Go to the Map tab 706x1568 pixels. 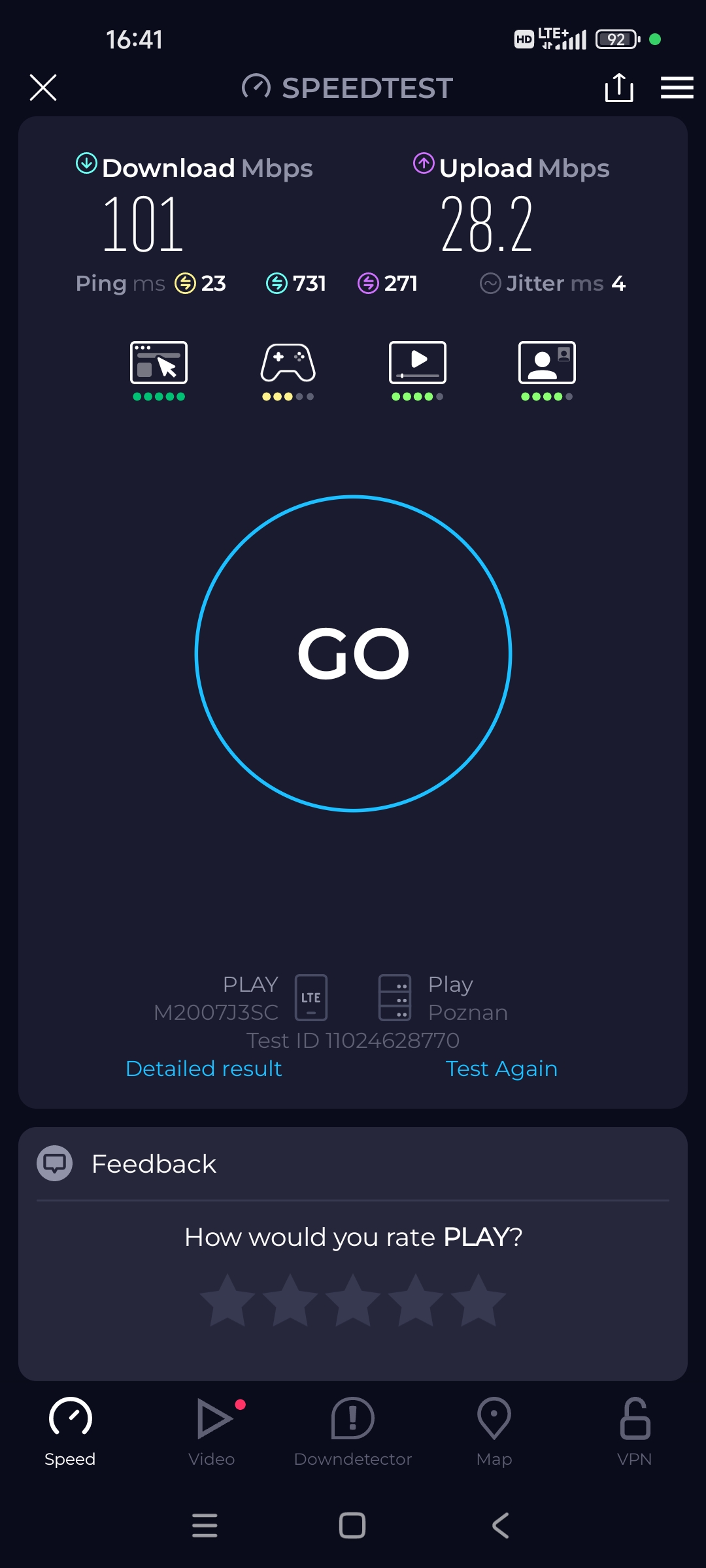[494, 1431]
